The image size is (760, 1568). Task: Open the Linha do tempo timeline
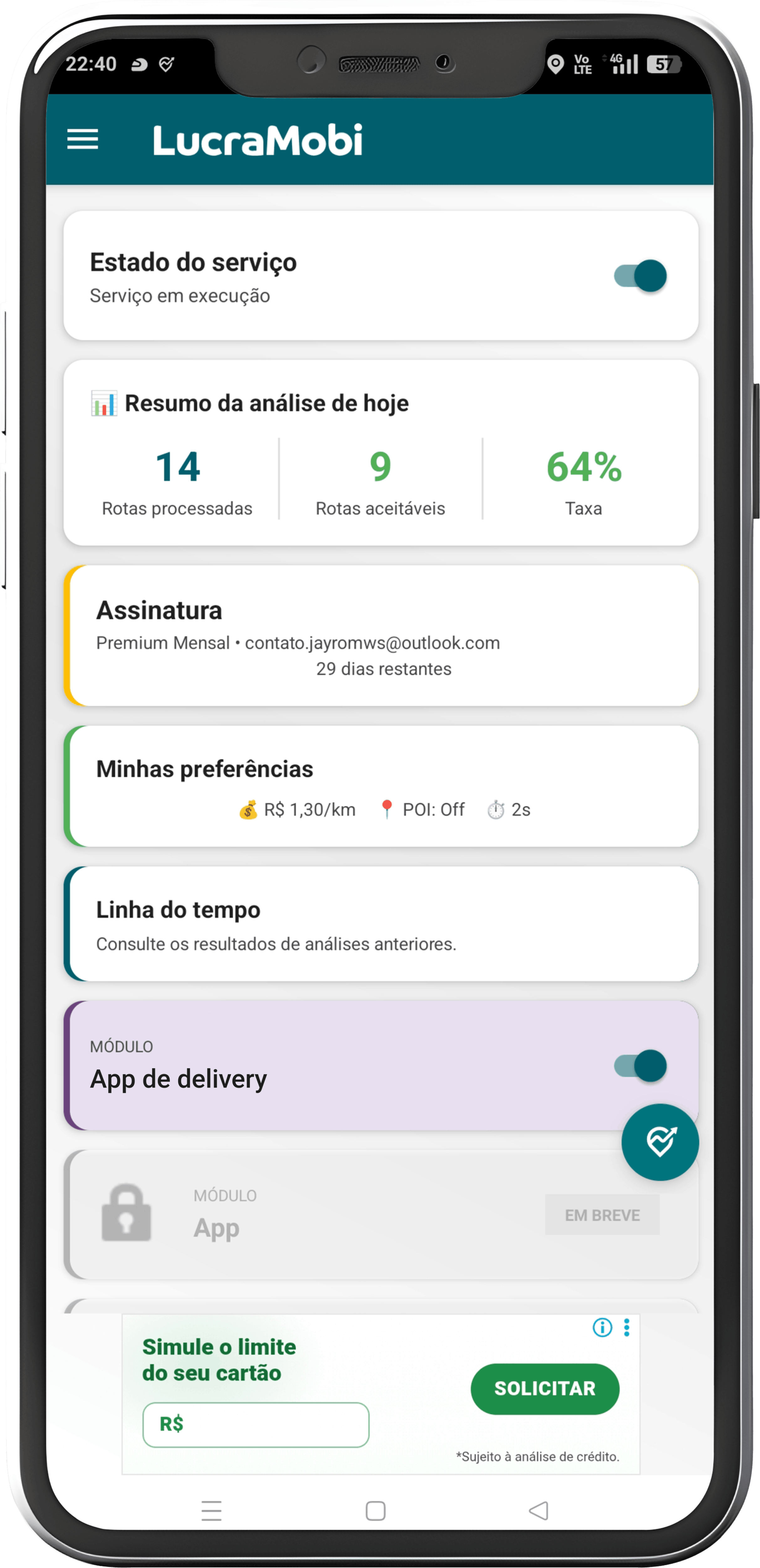[382, 924]
